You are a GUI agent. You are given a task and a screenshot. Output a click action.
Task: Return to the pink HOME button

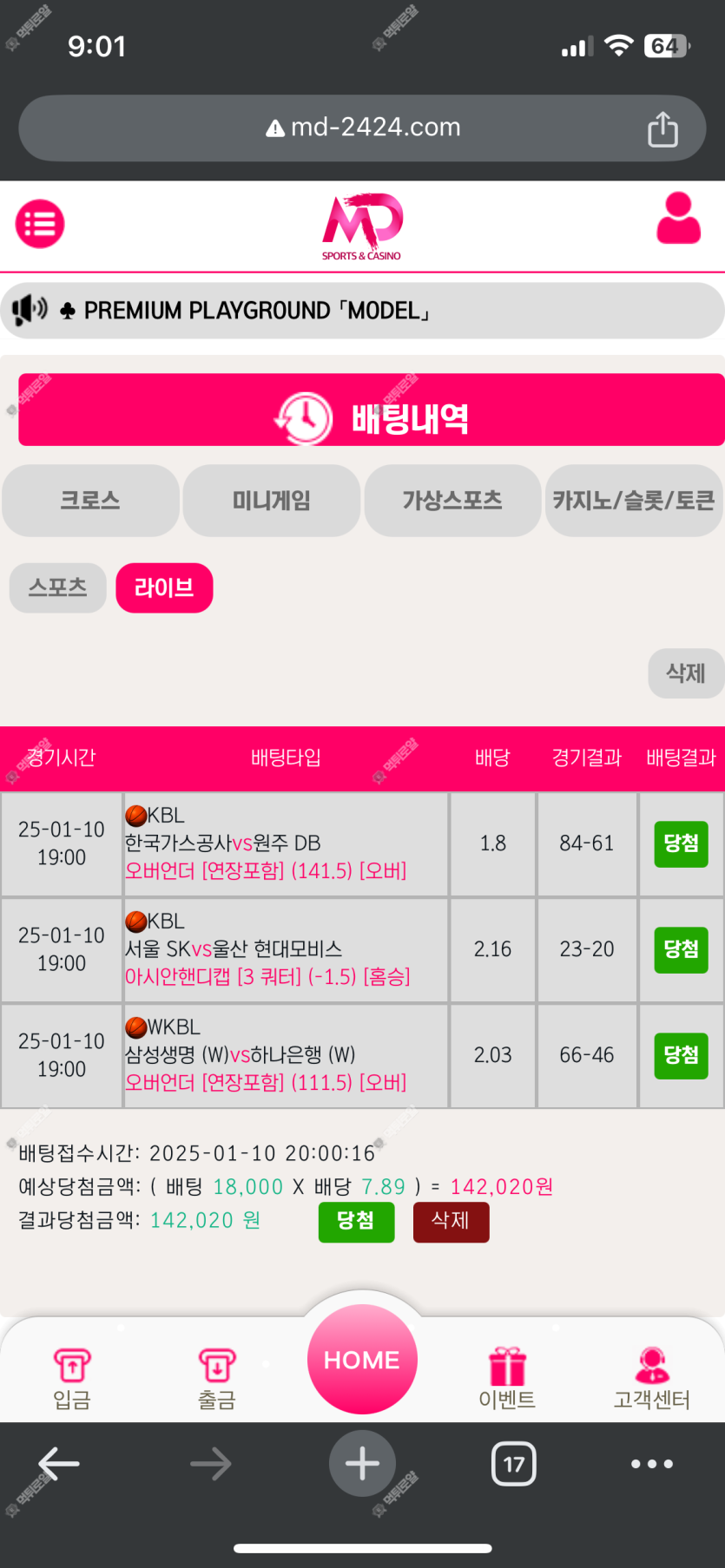tap(362, 1360)
